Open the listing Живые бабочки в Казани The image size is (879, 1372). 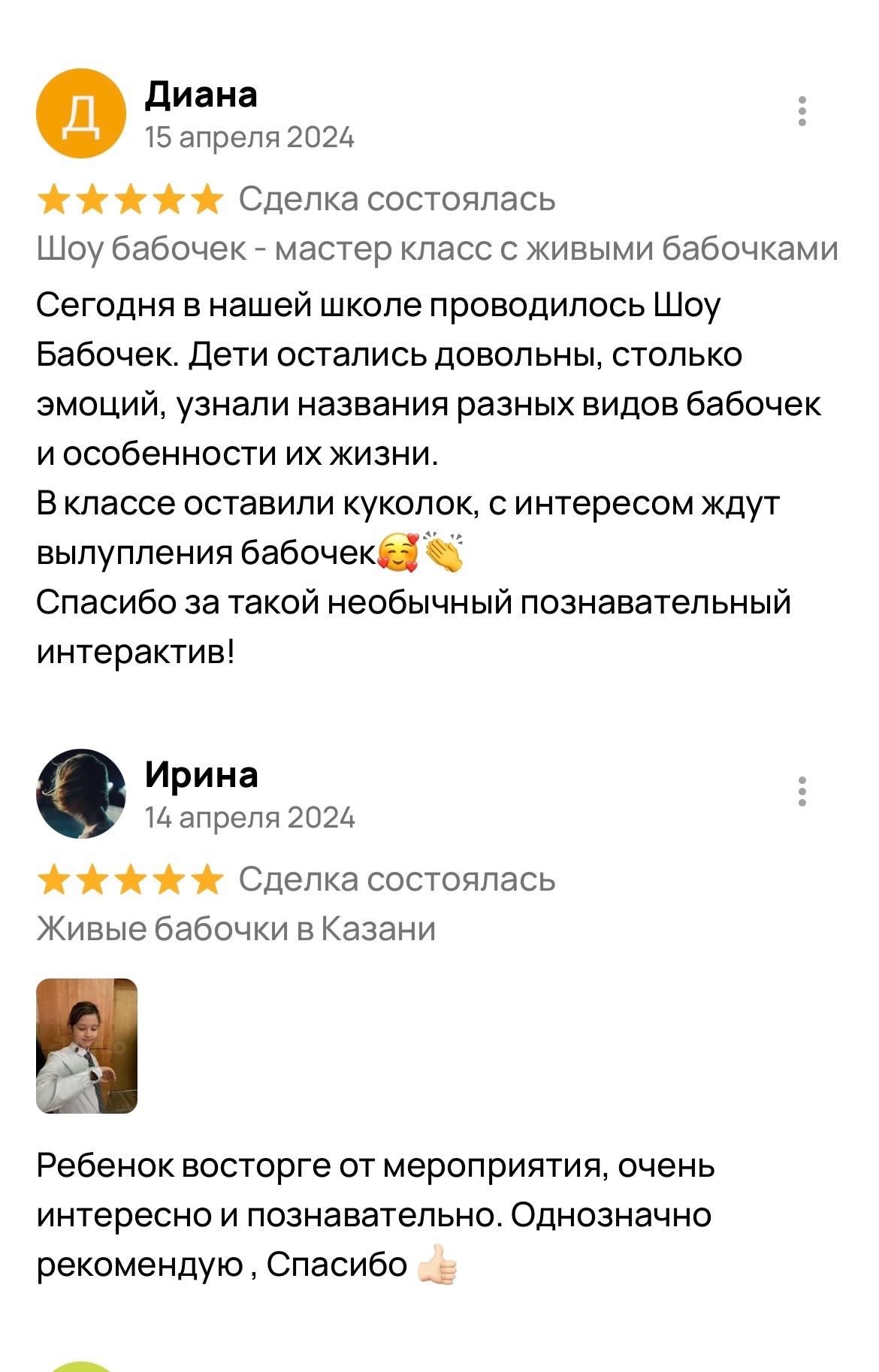pos(236,929)
